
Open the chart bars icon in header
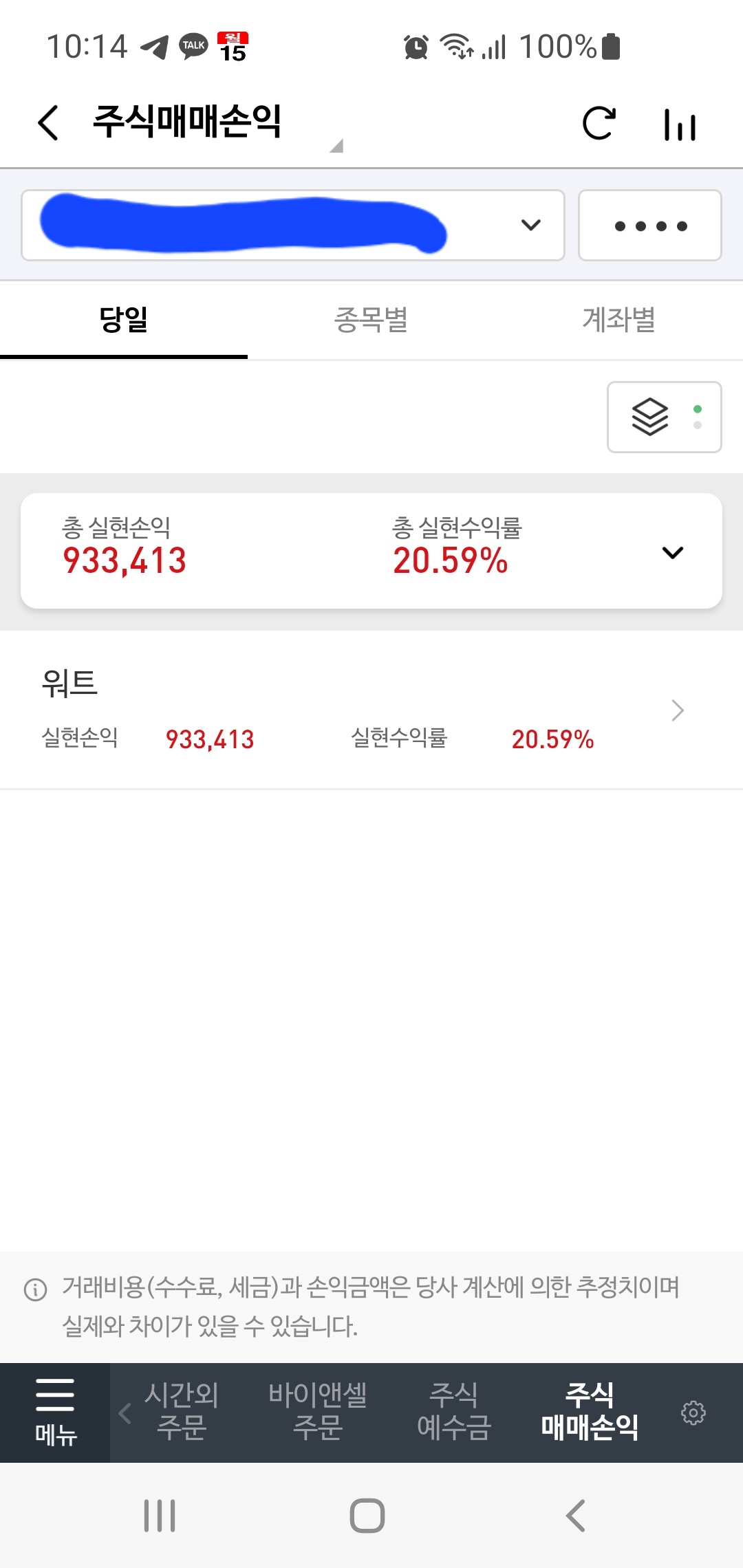pyautogui.click(x=680, y=124)
